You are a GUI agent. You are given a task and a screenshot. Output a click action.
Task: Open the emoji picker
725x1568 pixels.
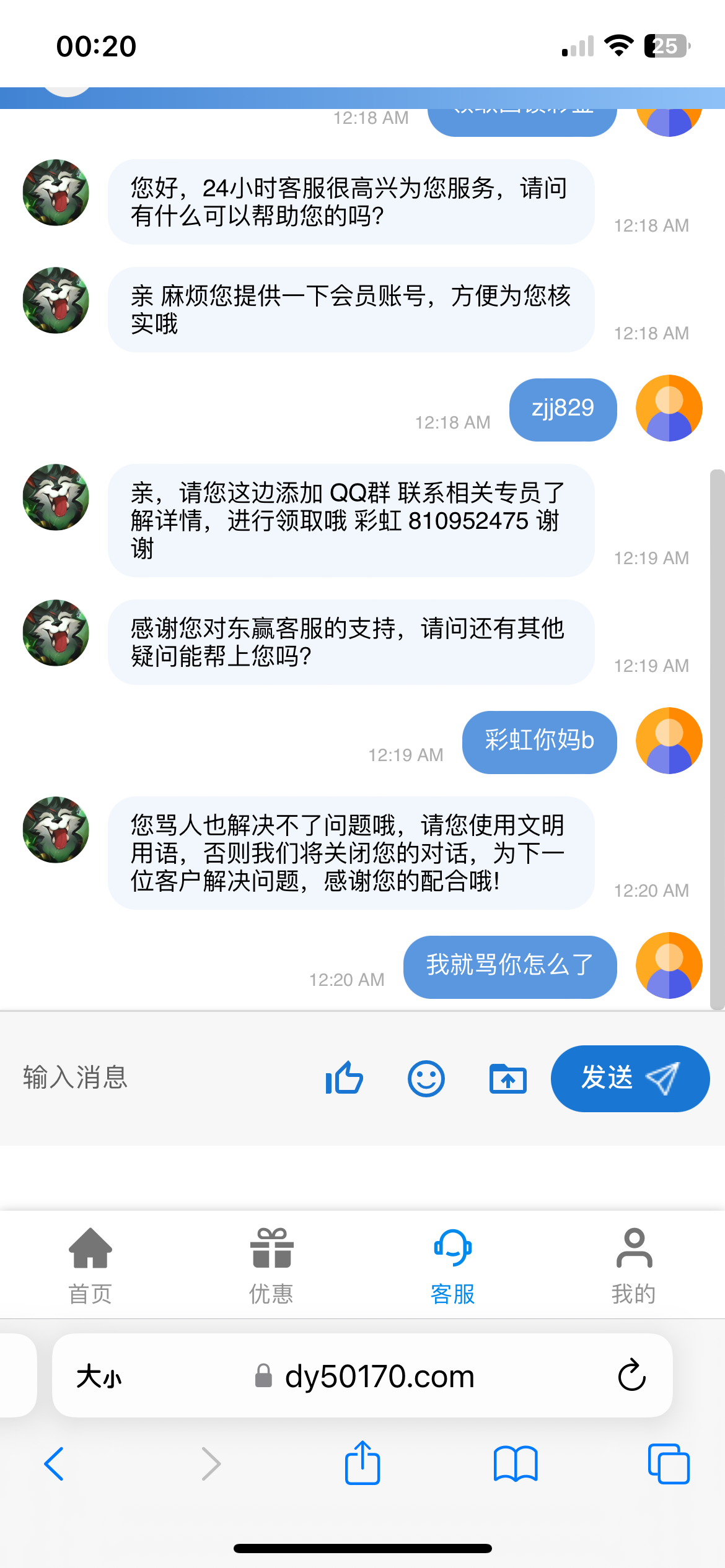point(426,1078)
